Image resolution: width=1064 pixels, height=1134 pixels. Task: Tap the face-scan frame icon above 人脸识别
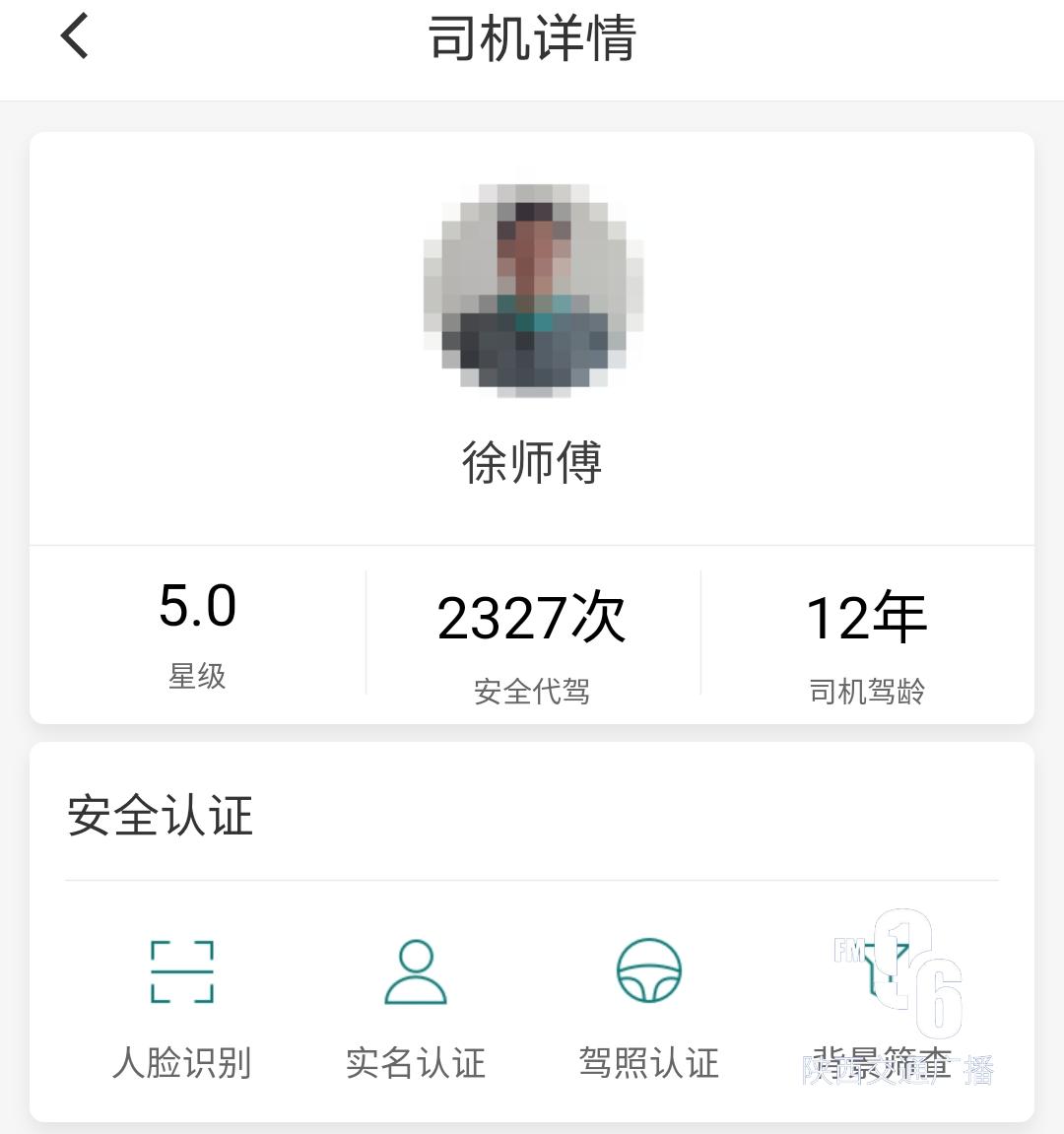point(182,970)
